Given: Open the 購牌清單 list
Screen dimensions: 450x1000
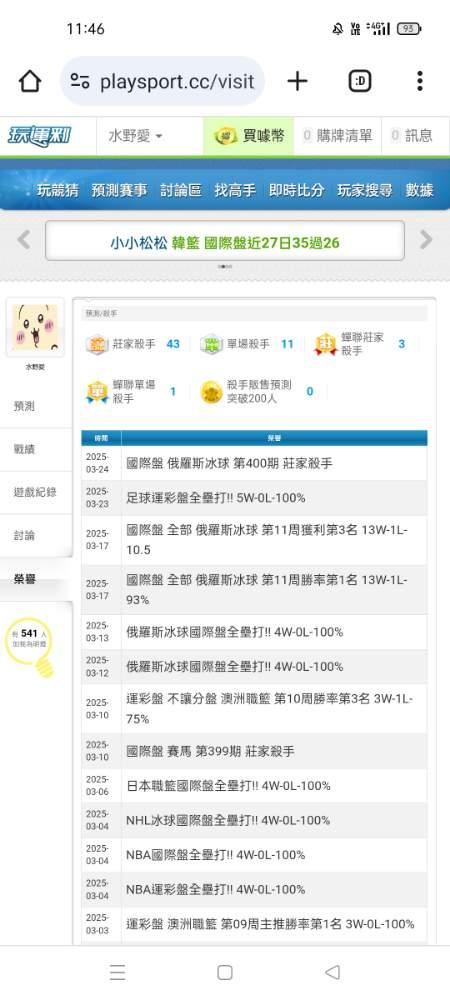Looking at the screenshot, I should (x=338, y=136).
